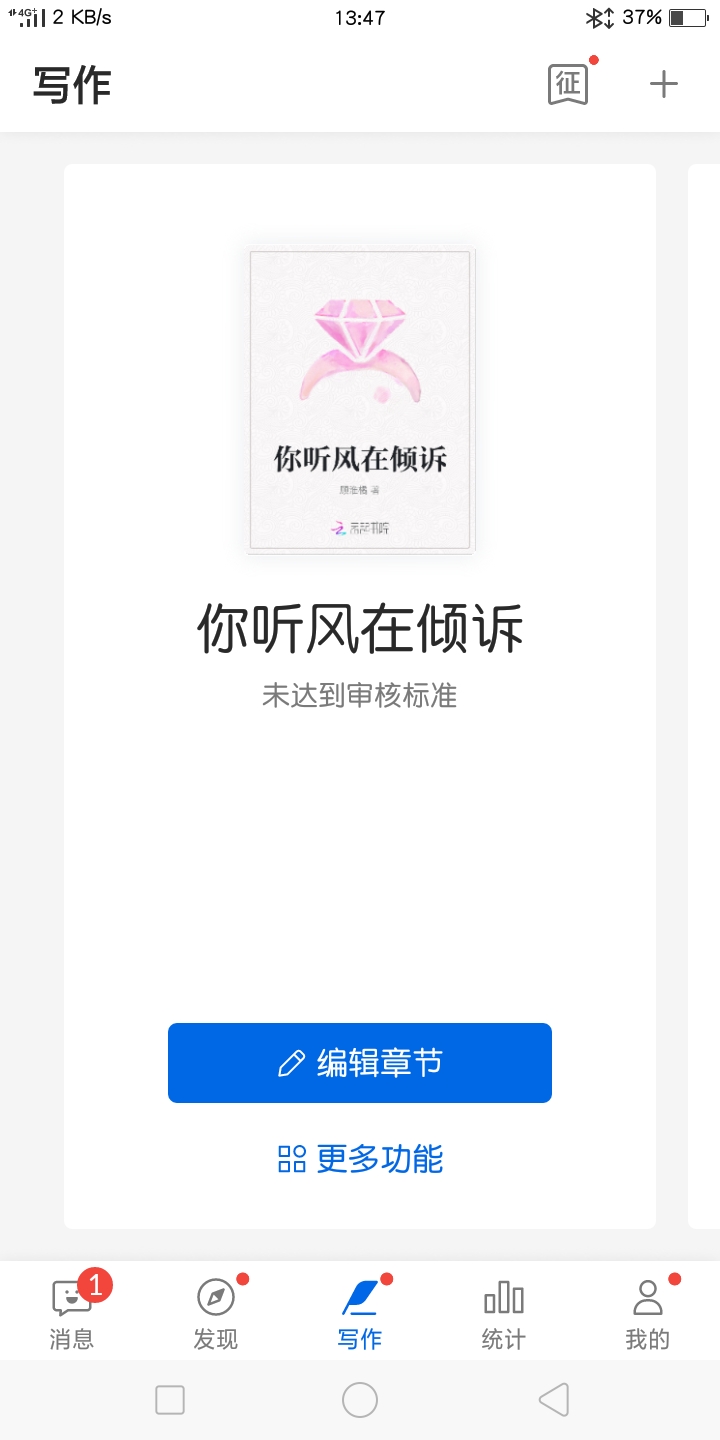Open 更多功能 options
Screen dimensions: 720x1440
360,1159
